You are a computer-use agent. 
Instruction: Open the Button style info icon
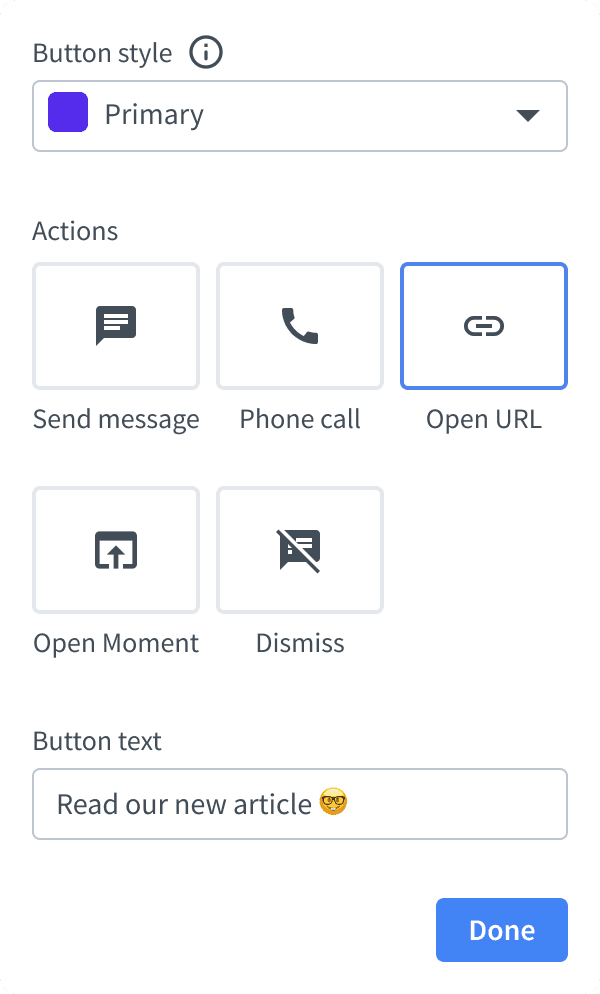pyautogui.click(x=206, y=53)
